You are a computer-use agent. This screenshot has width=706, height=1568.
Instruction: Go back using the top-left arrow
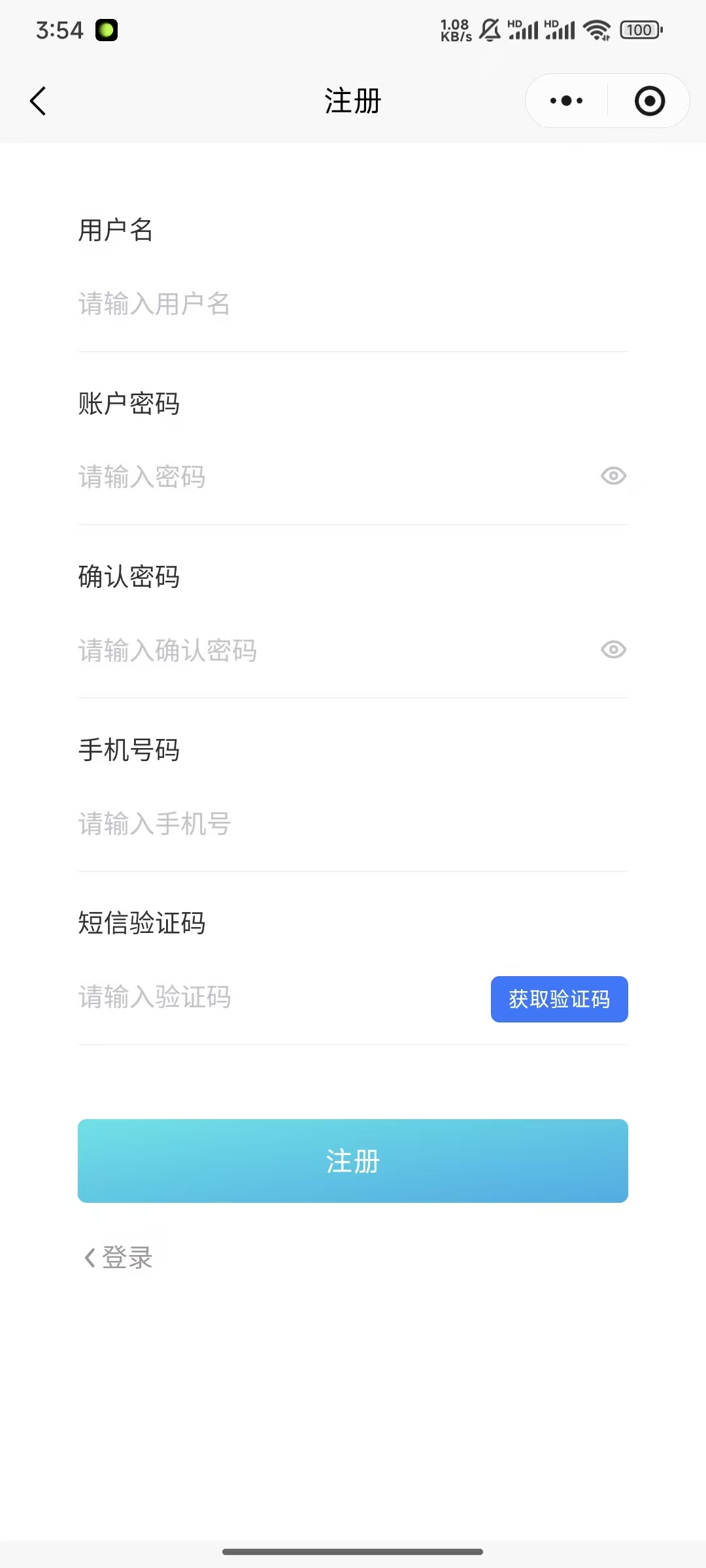click(39, 101)
